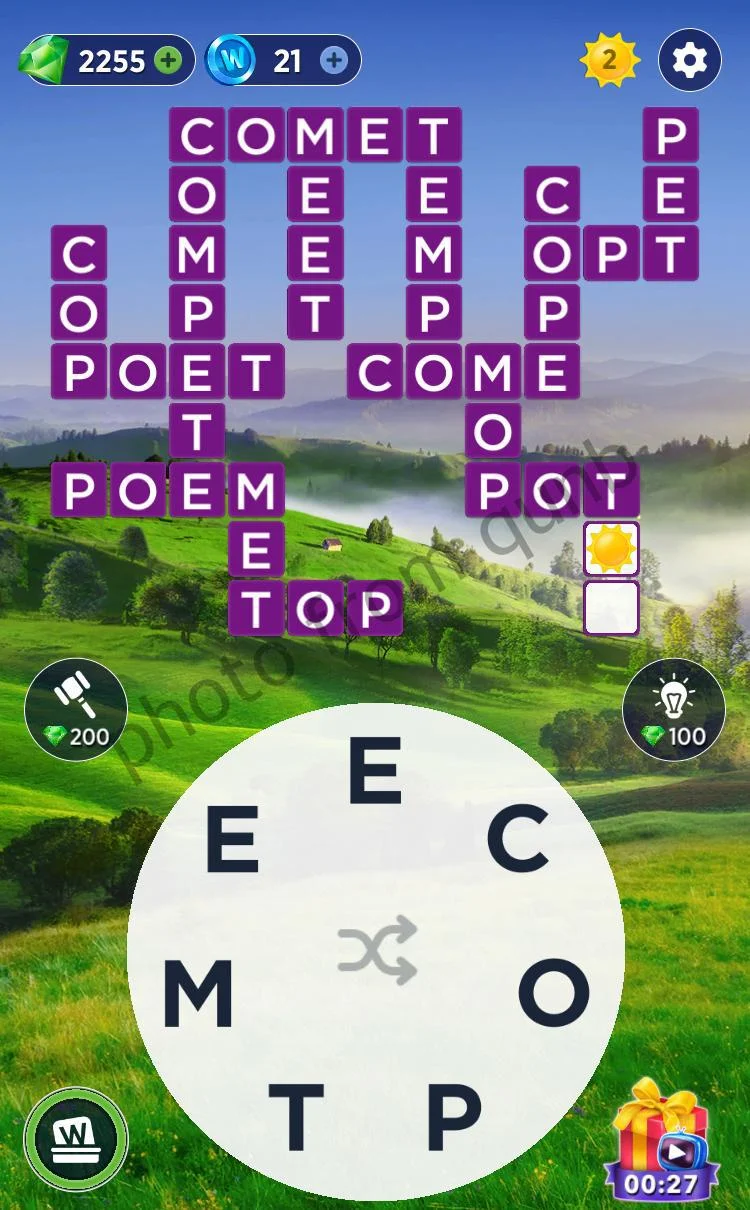The image size is (750, 1210).
Task: Select the letter O on the wheel
Action: (554, 992)
